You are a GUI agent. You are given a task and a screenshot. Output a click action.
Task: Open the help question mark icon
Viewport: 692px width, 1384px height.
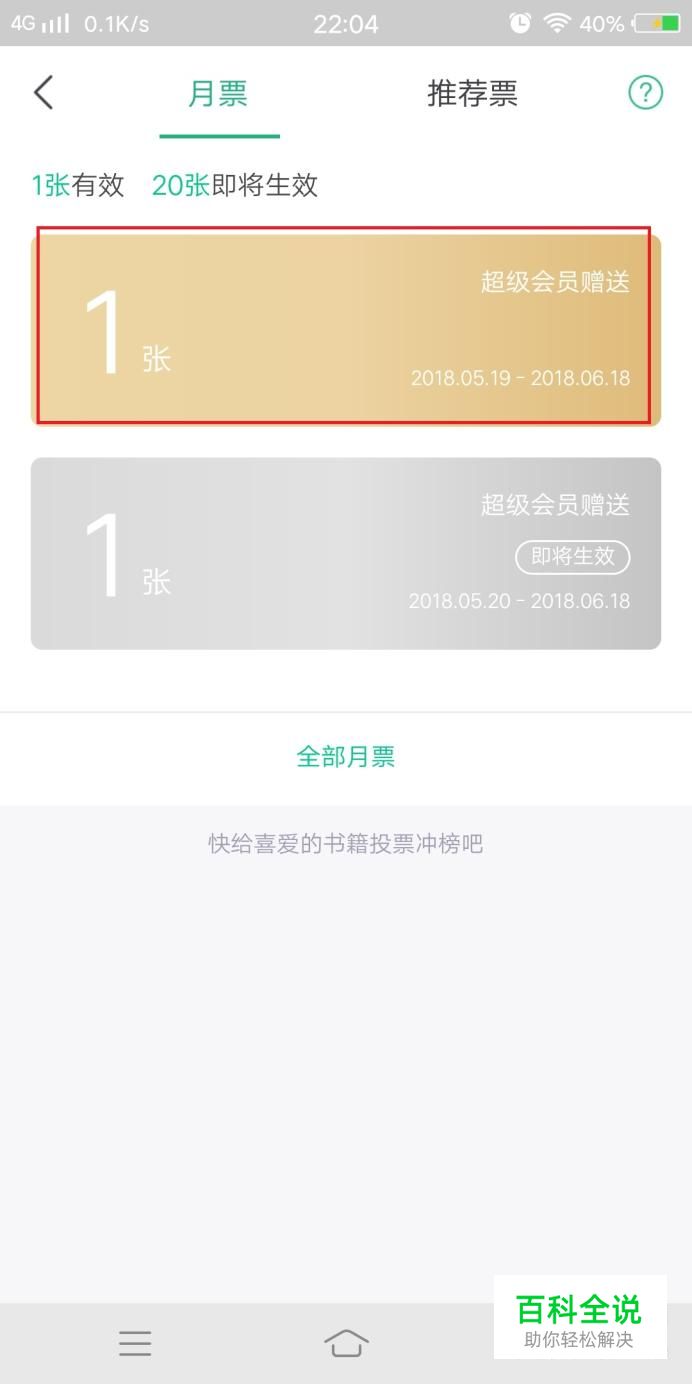[645, 93]
